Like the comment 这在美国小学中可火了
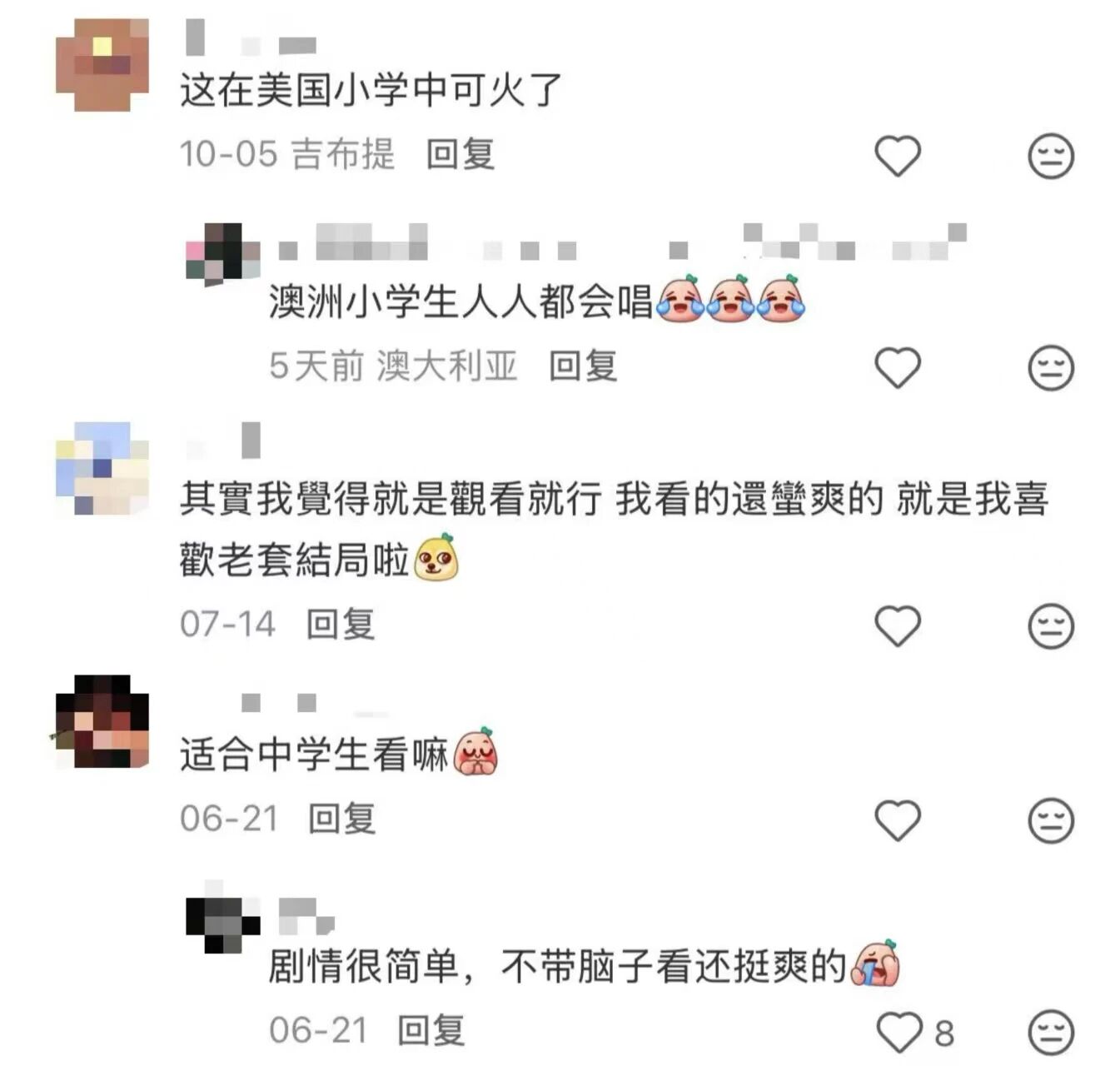The width and height of the screenshot is (1120, 1066). [x=897, y=156]
